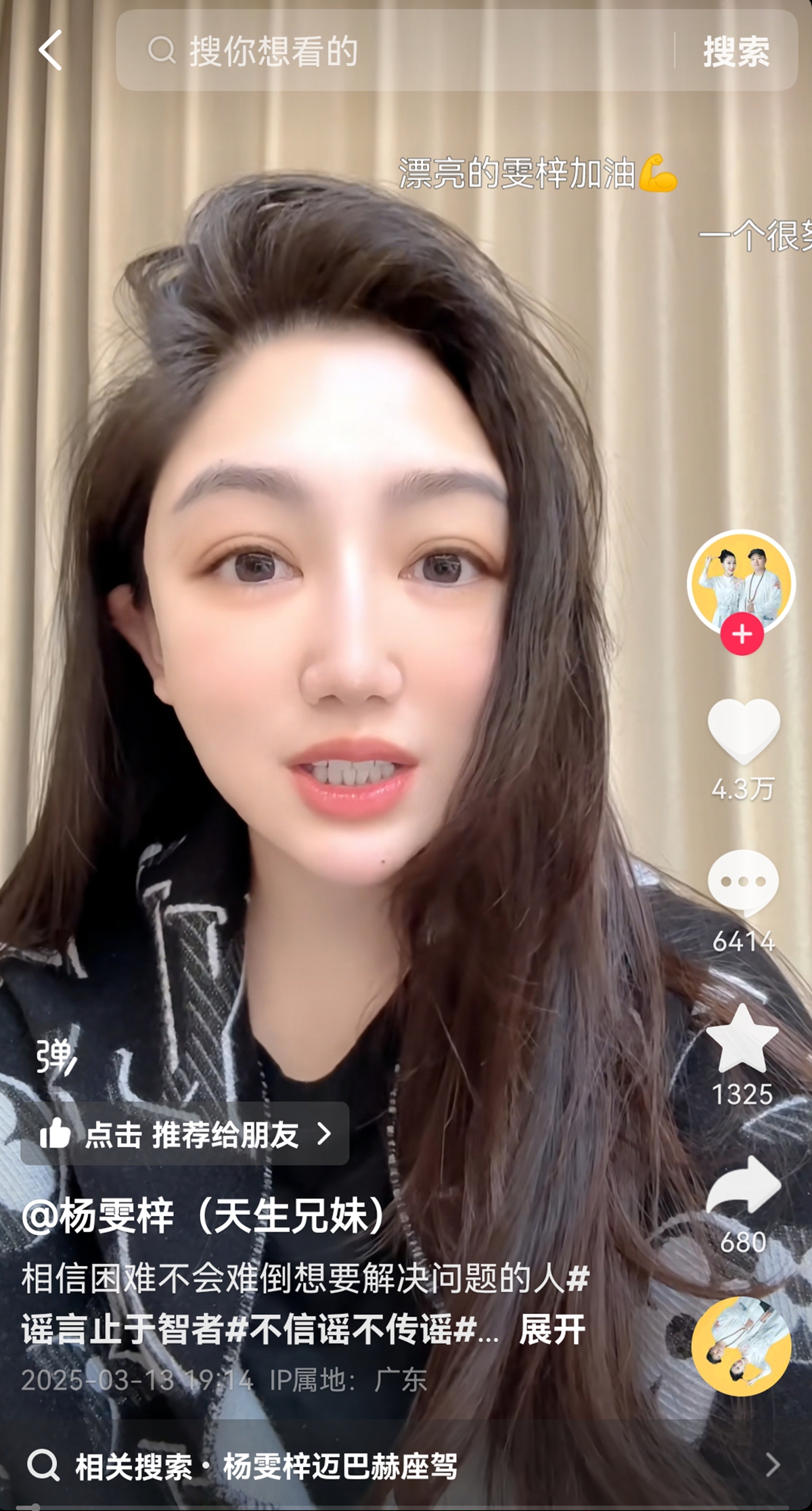Open the 搜你想看的 search field
The image size is (812, 1511).
click(406, 51)
